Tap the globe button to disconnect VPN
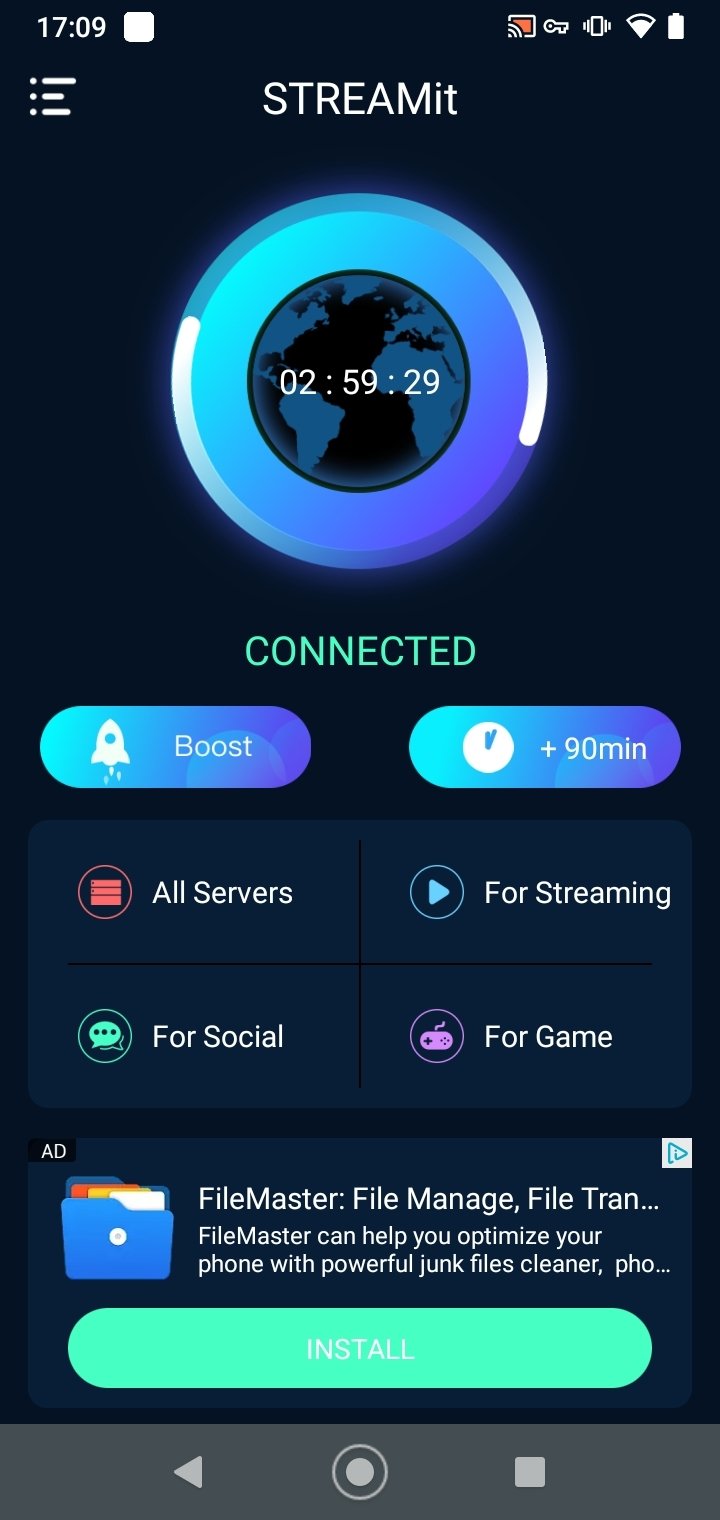This screenshot has height=1520, width=720. [360, 381]
